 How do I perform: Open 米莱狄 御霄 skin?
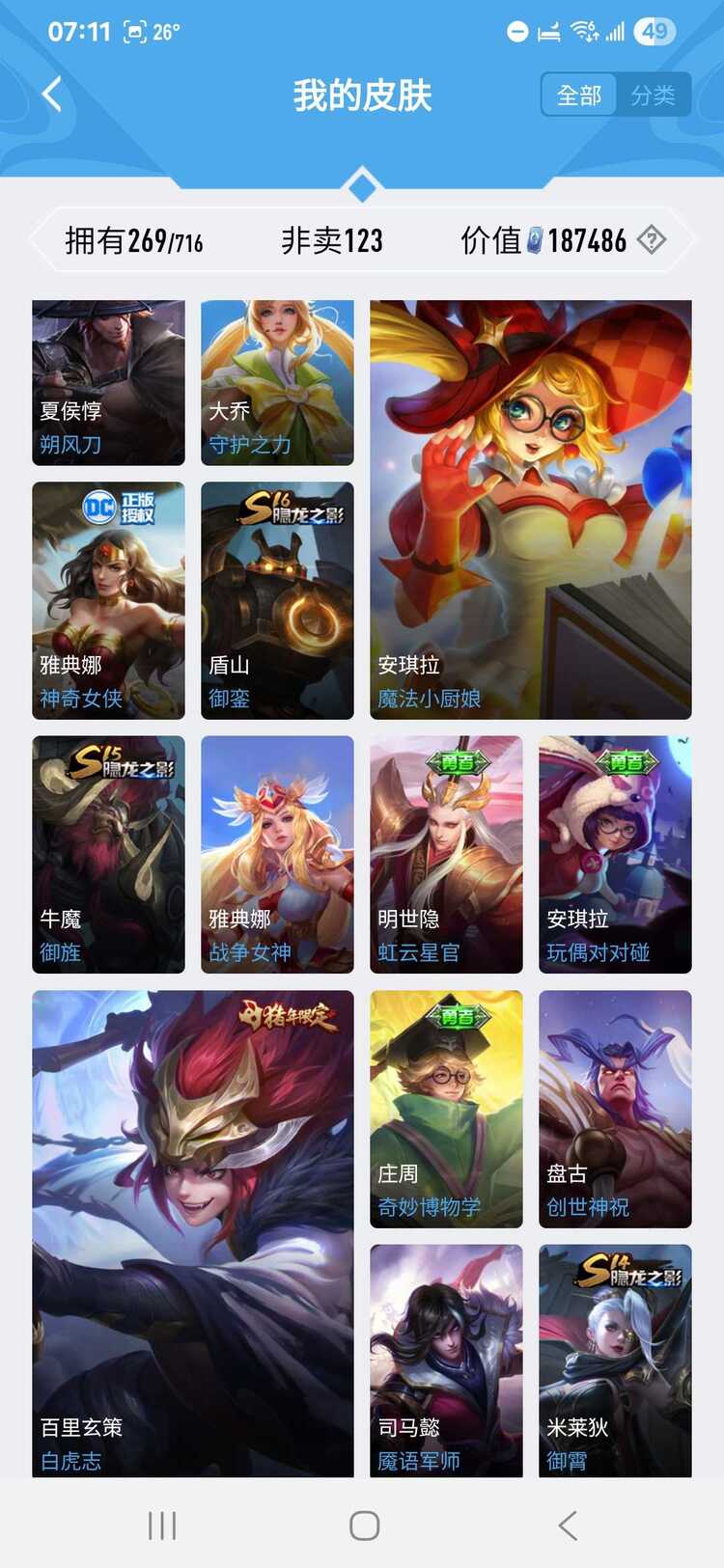tap(615, 1361)
